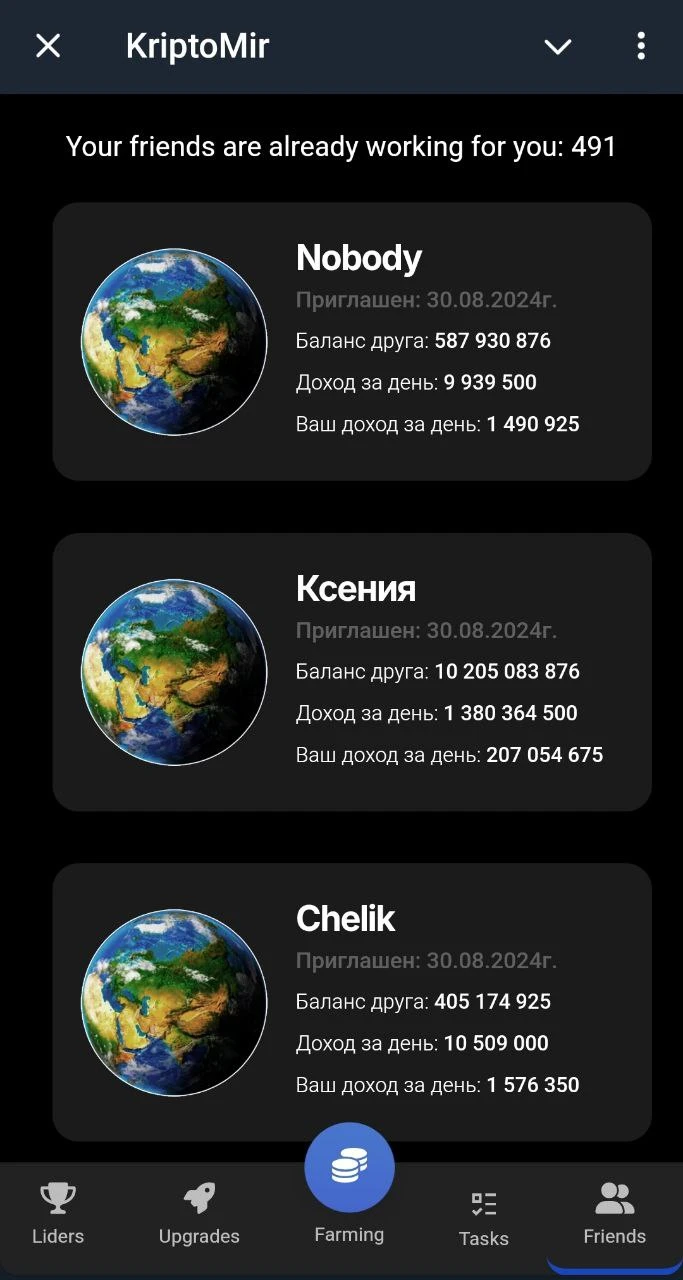Go to the Upgrades tab
Screen dimensions: 683x1280
click(x=199, y=1214)
